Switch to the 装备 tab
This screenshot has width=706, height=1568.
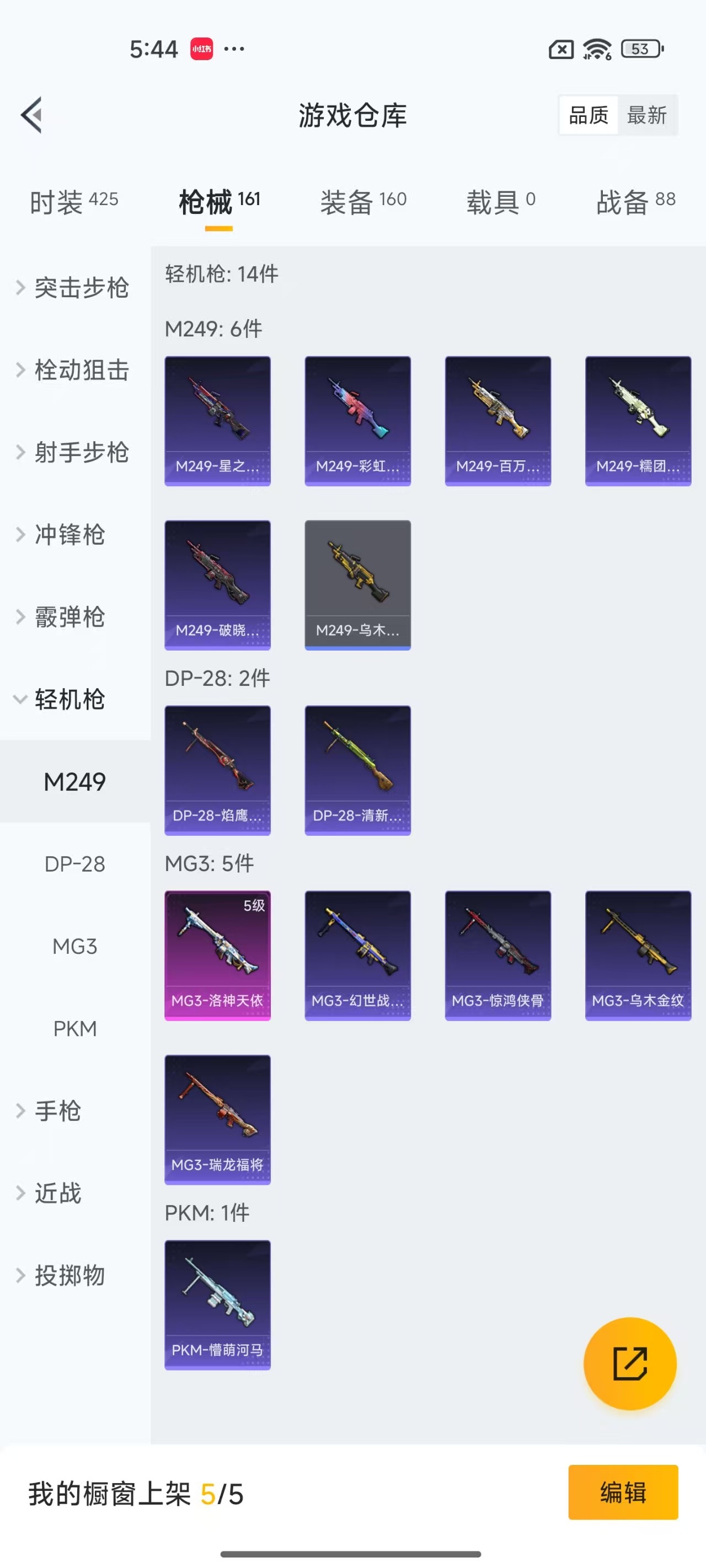[x=363, y=201]
